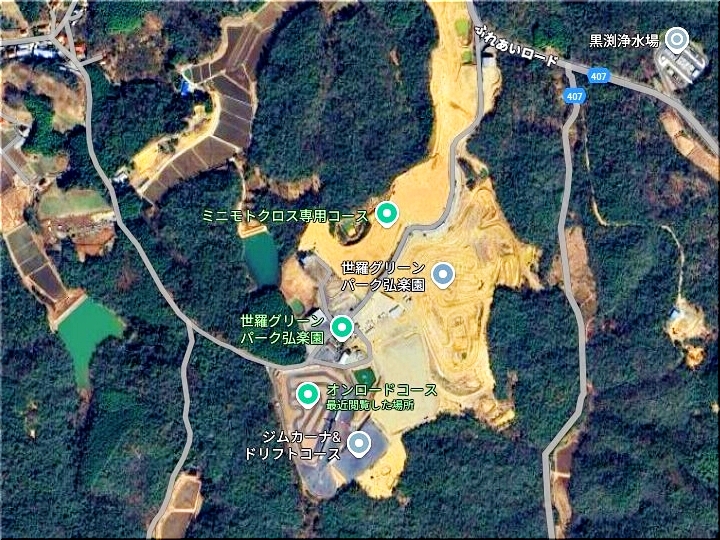Open the ミニモトクロス専用コース map pin
This screenshot has height=540, width=720.
pos(387,213)
